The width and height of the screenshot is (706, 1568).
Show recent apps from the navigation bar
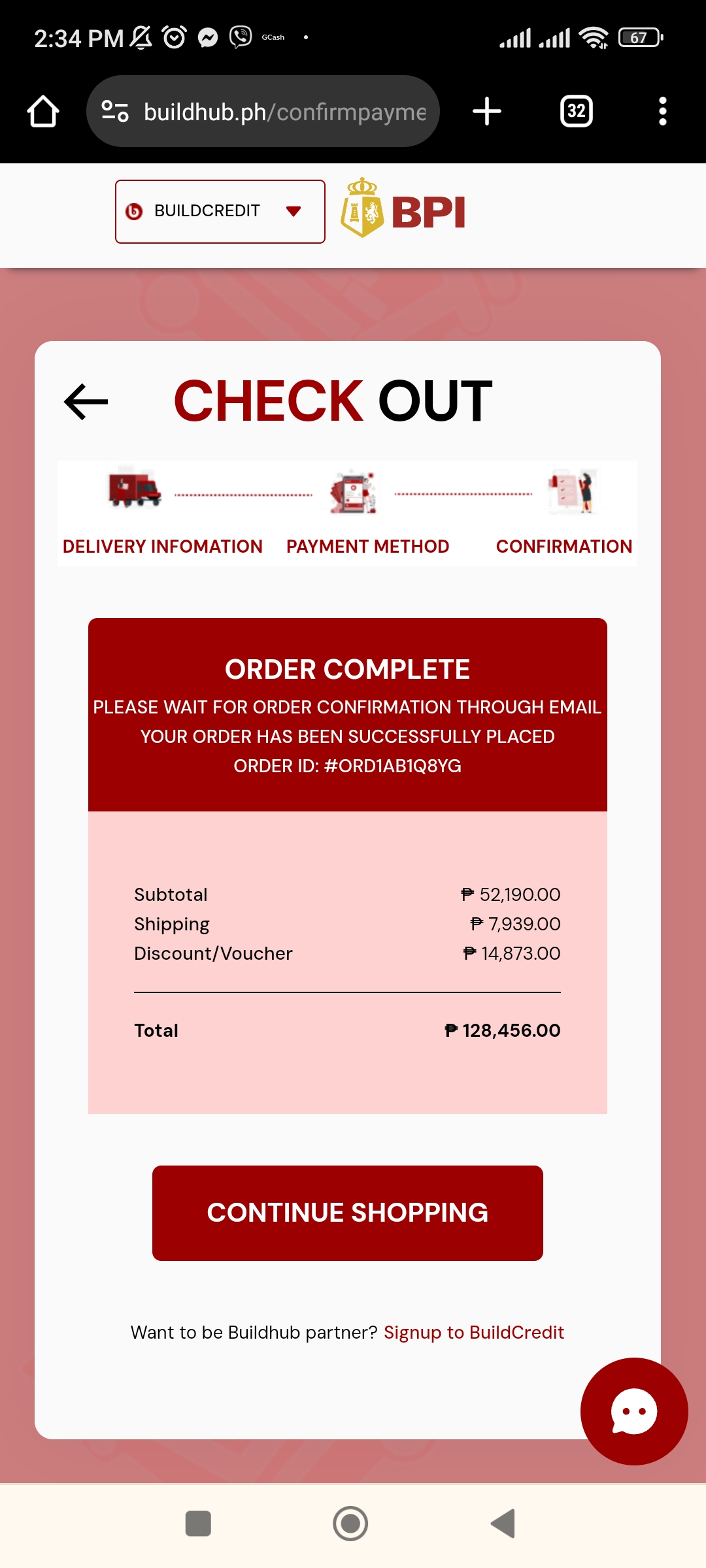pos(198,1524)
